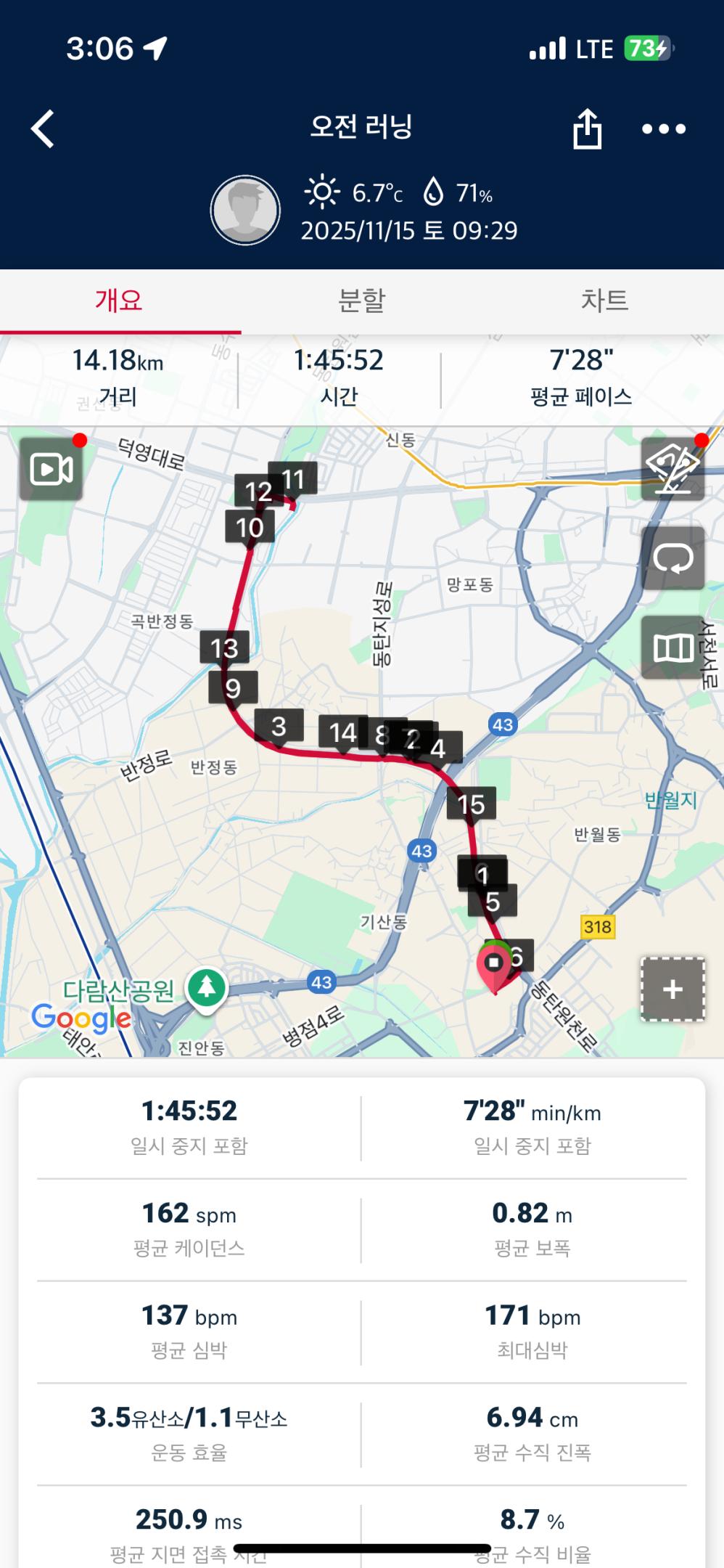Tap the humidity droplet icon beside 71%
Viewport: 724px width, 1568px height.
(x=434, y=192)
